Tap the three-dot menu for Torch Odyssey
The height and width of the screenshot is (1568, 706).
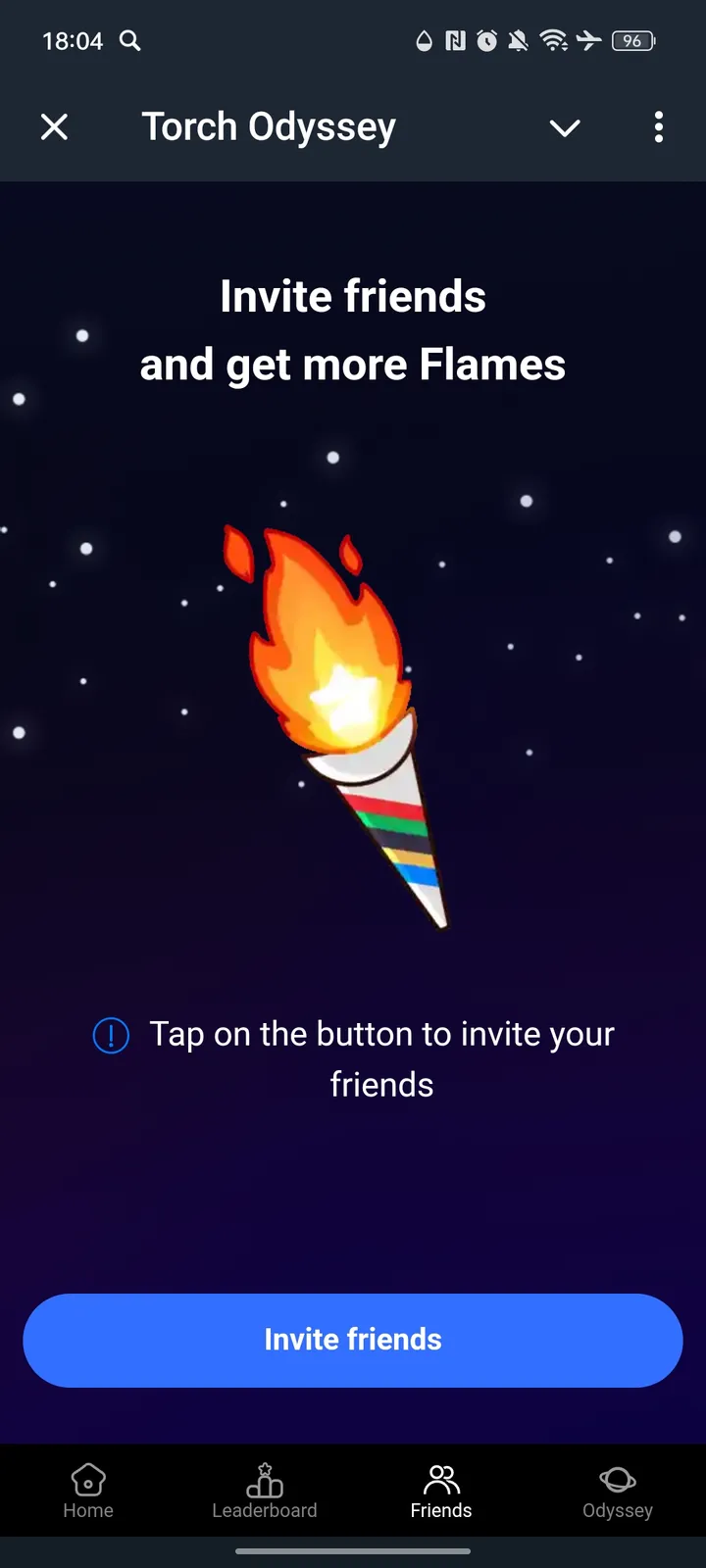pyautogui.click(x=659, y=127)
